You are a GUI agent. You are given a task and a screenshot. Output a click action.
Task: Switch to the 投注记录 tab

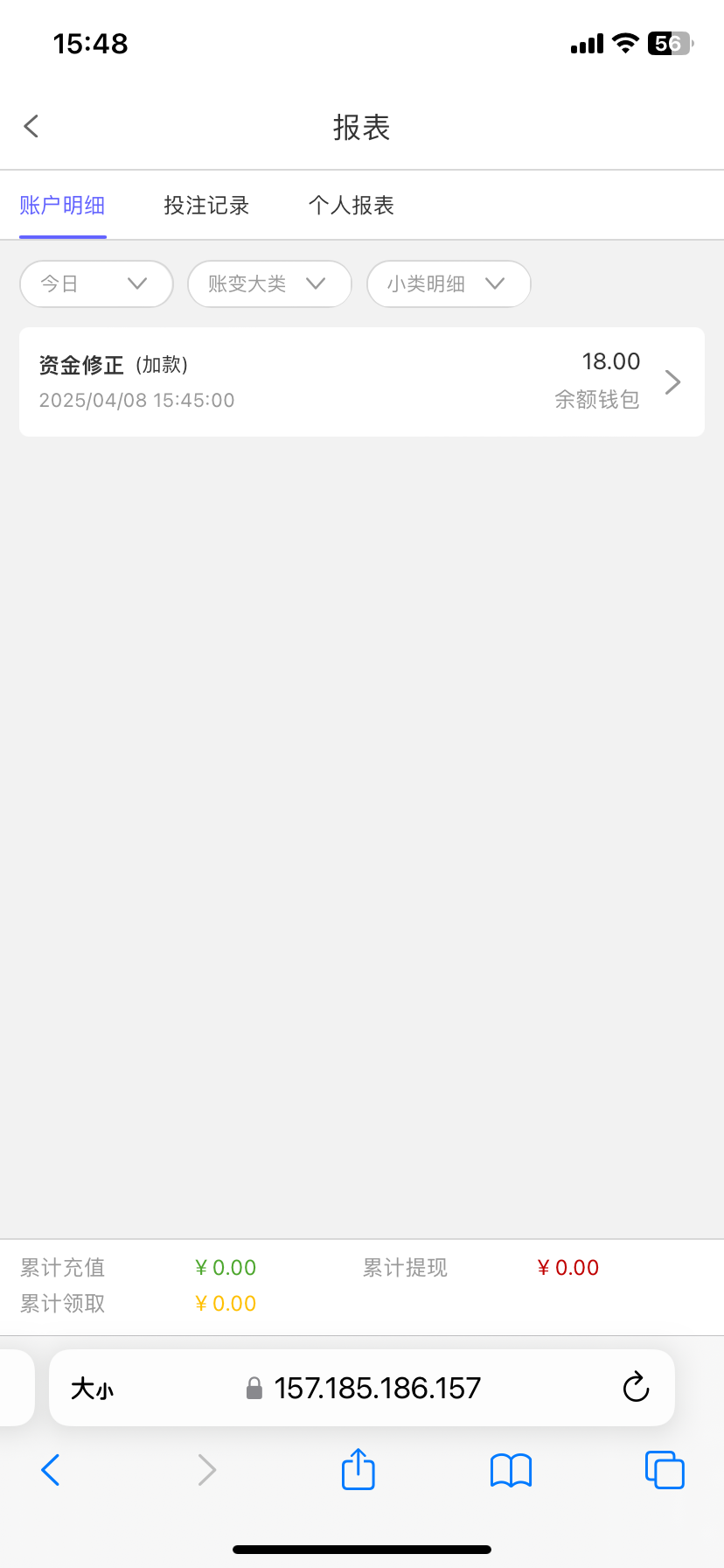coord(206,206)
